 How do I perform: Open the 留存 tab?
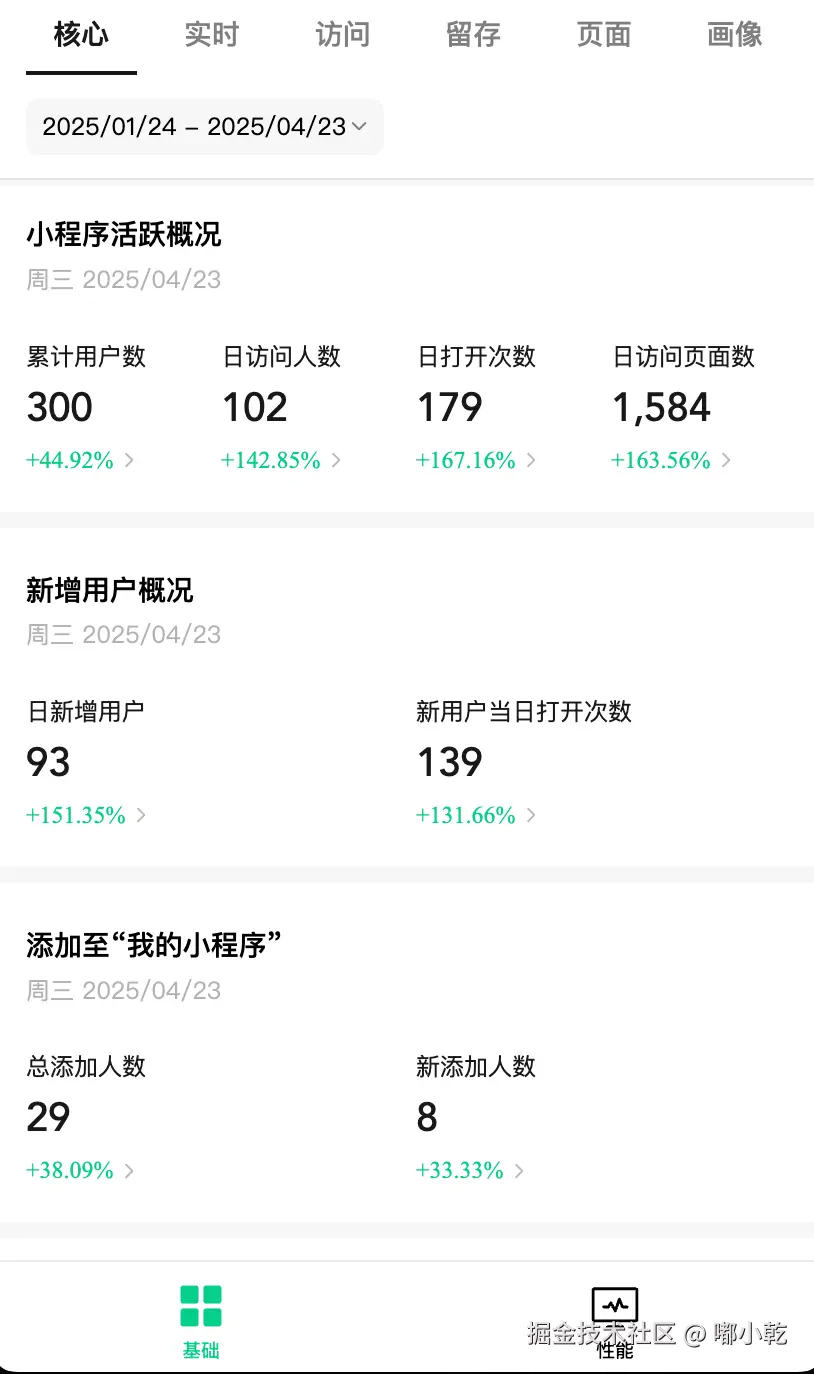click(x=473, y=35)
